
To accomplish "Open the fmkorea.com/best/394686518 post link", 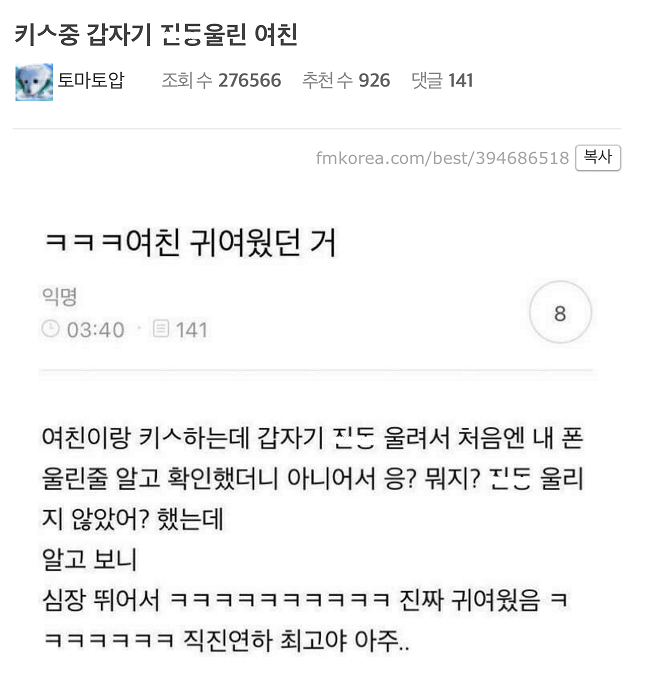I will 442,158.
